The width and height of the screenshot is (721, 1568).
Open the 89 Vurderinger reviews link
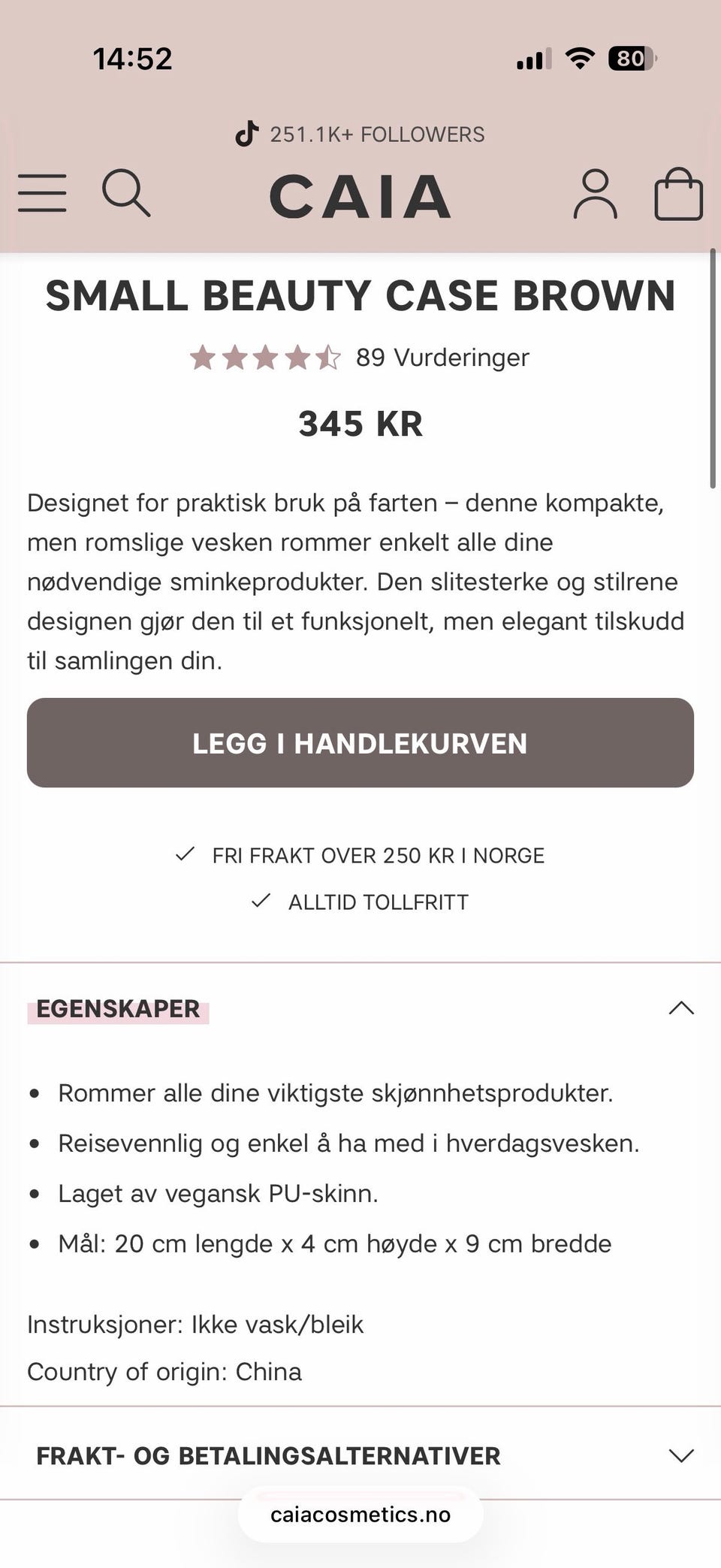click(x=442, y=358)
